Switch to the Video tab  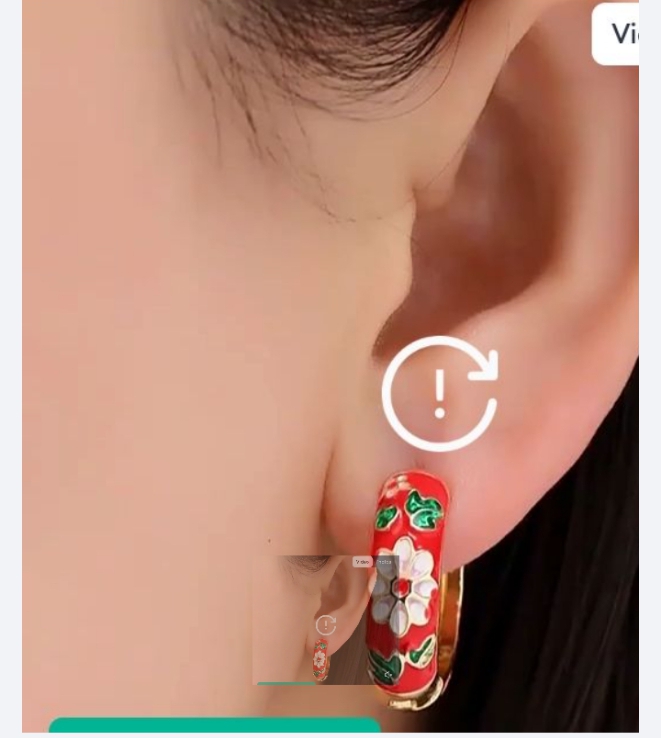pos(617,33)
